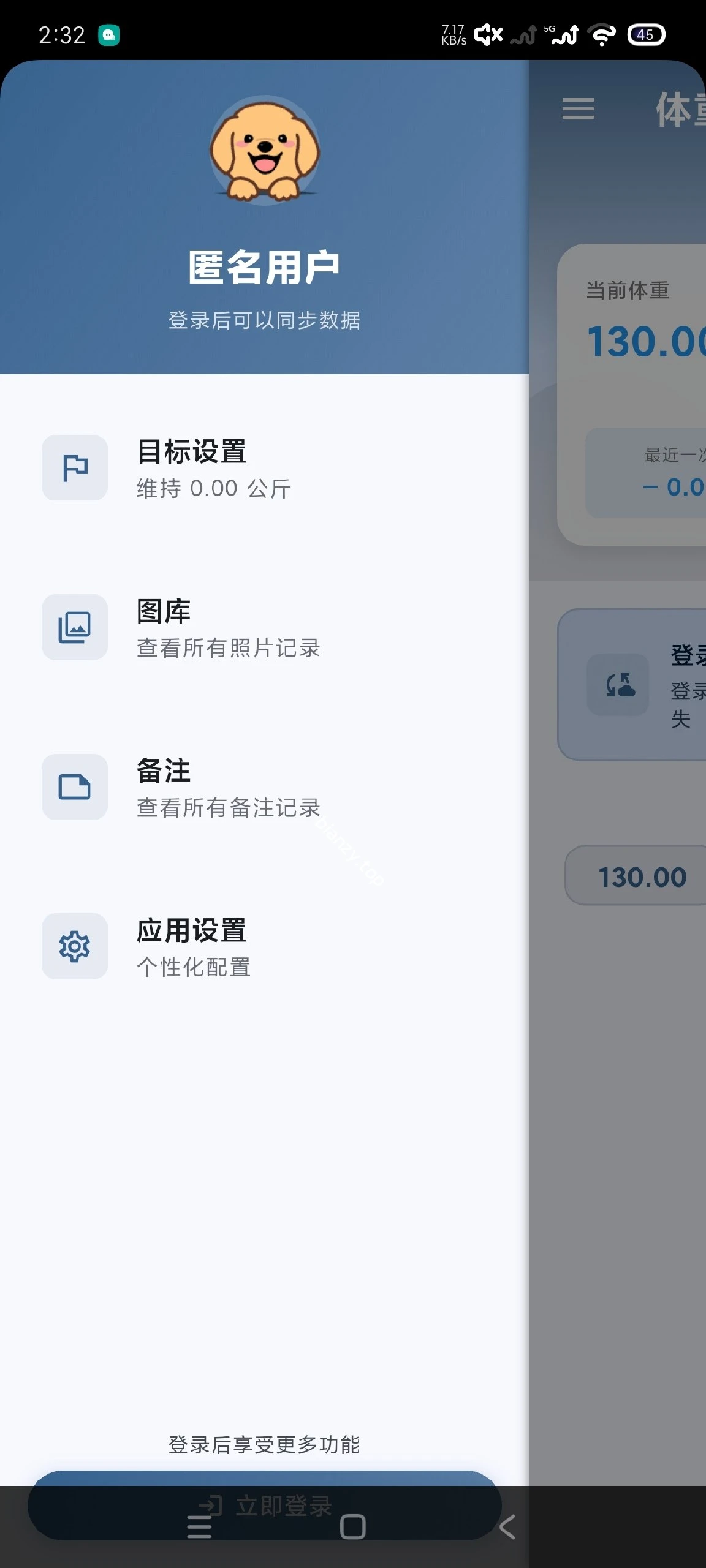Open the gear icon for 应用设置

point(74,947)
